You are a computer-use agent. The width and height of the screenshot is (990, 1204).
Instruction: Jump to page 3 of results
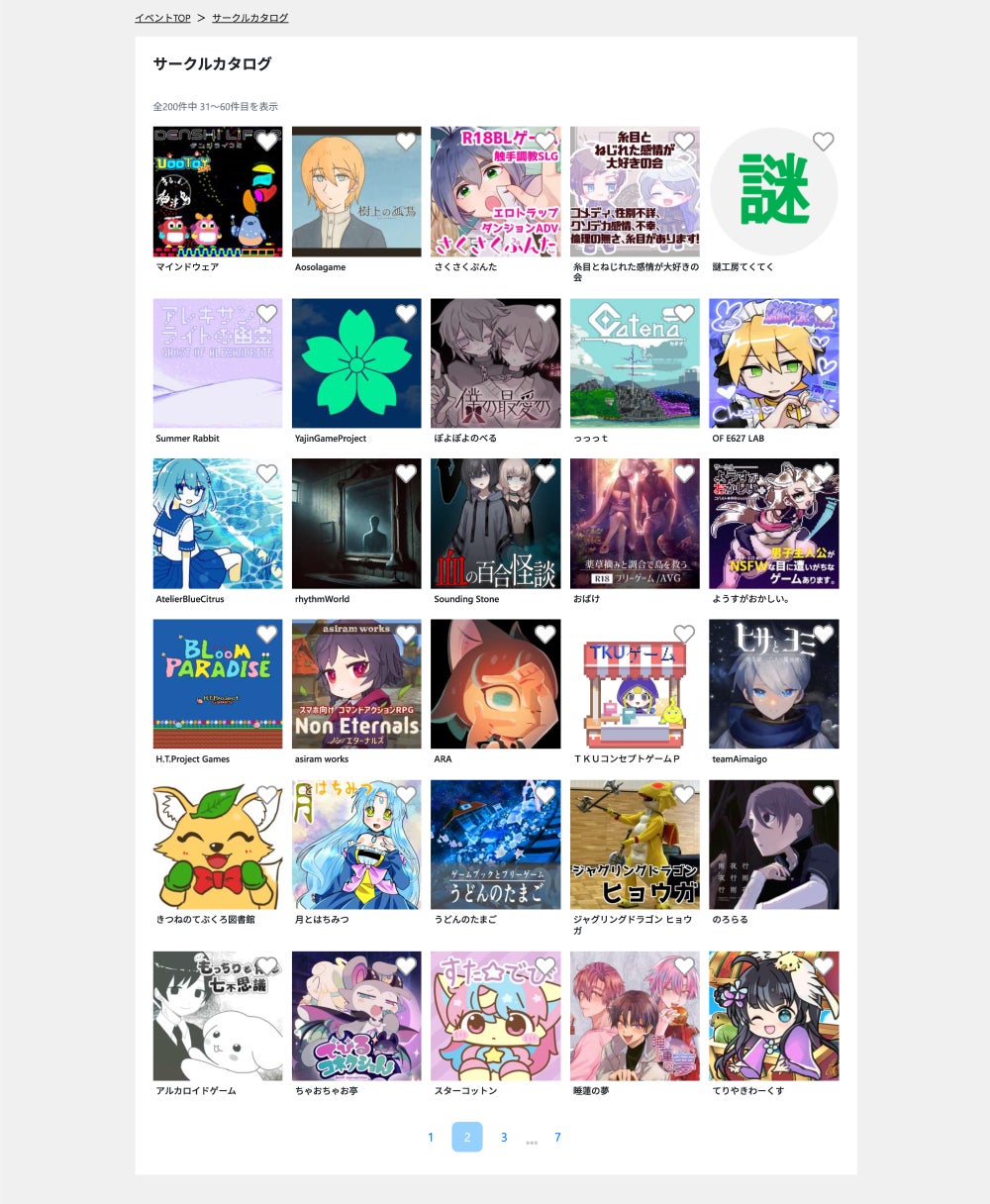point(504,1138)
